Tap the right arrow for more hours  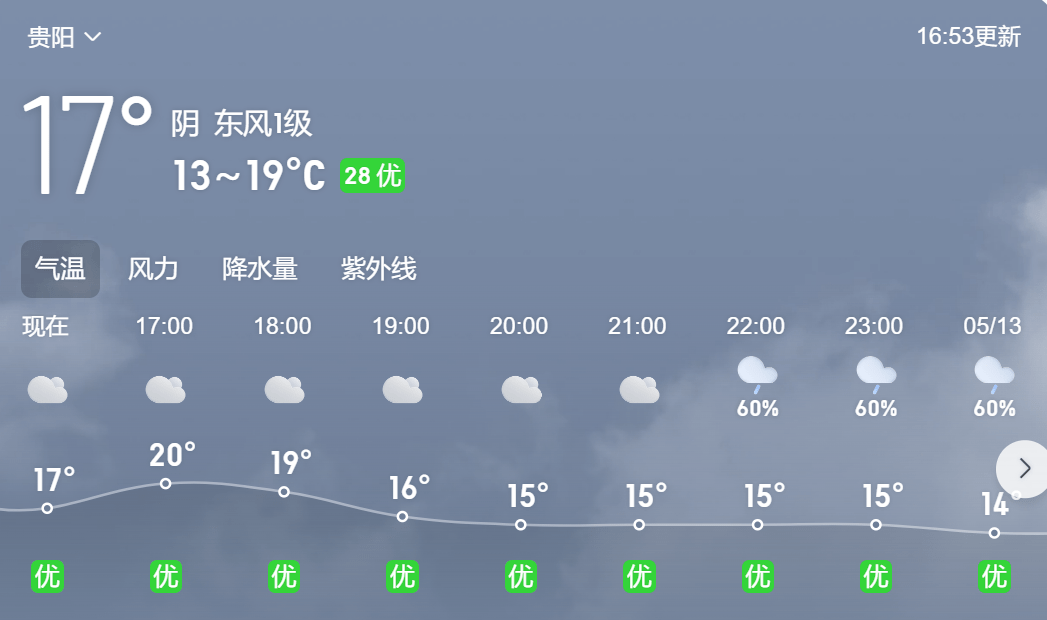[x=1023, y=468]
